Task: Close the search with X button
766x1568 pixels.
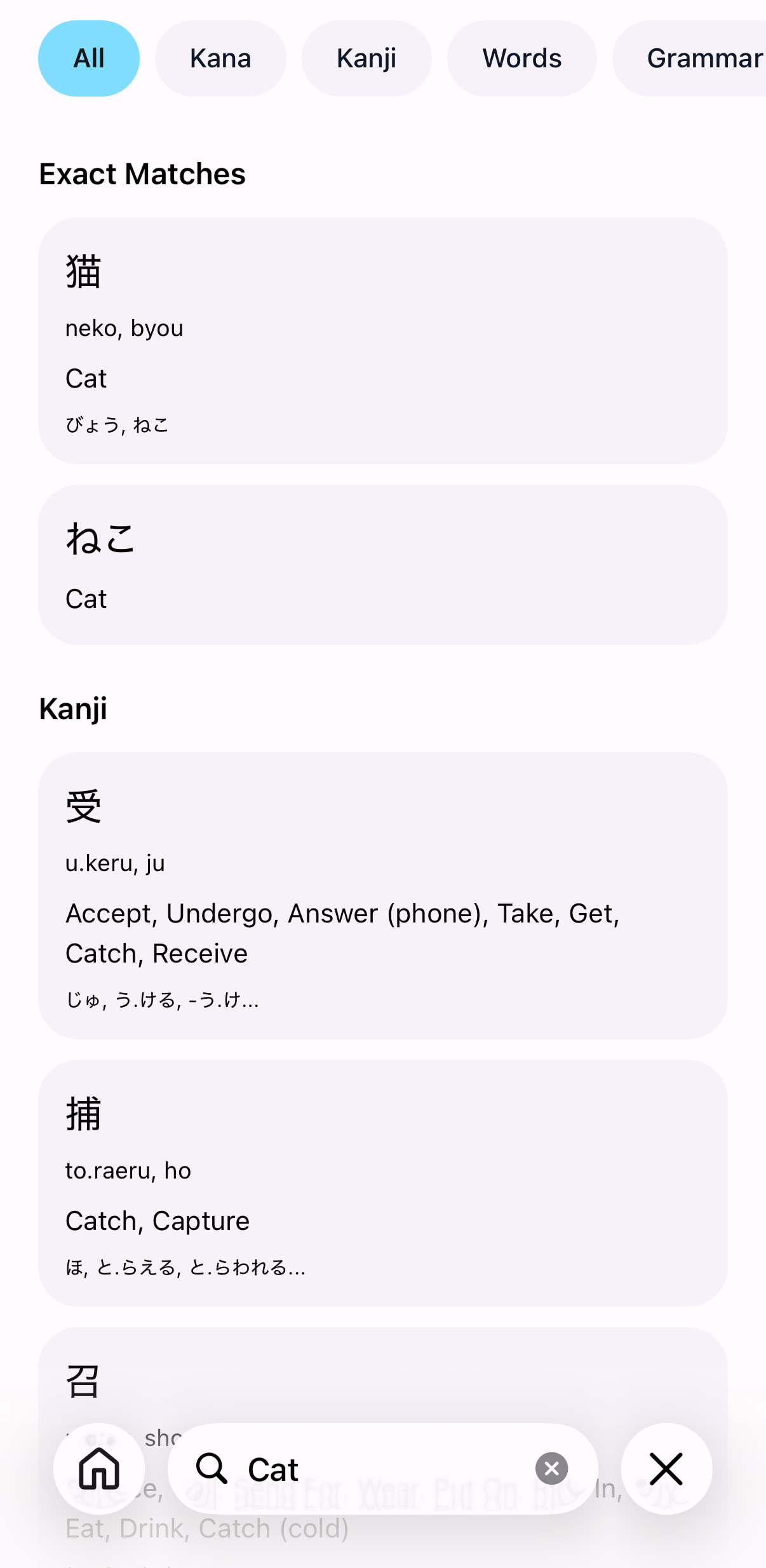Action: (667, 1469)
